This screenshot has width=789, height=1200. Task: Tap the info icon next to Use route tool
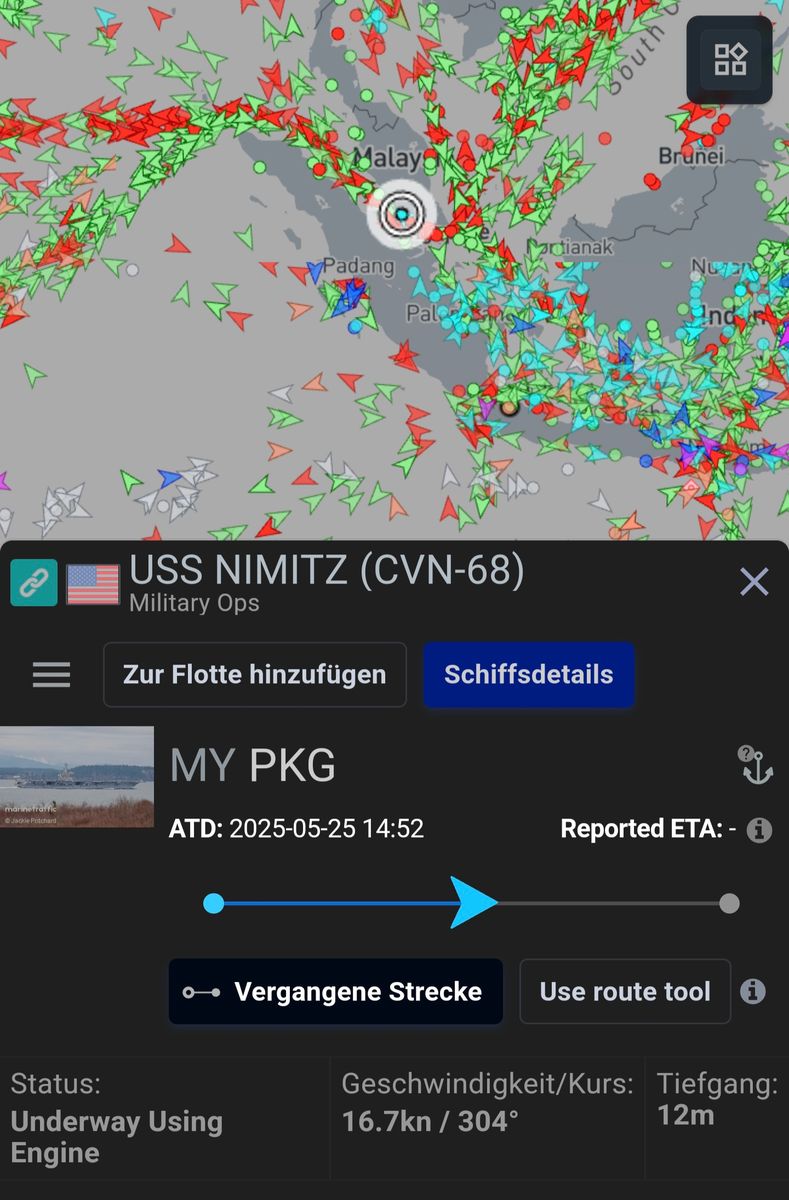[x=752, y=992]
